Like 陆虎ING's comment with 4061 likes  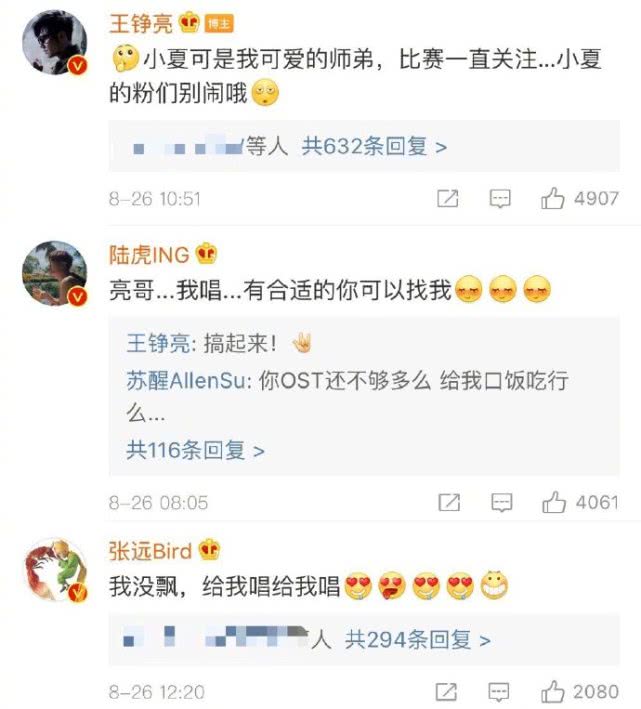(553, 501)
